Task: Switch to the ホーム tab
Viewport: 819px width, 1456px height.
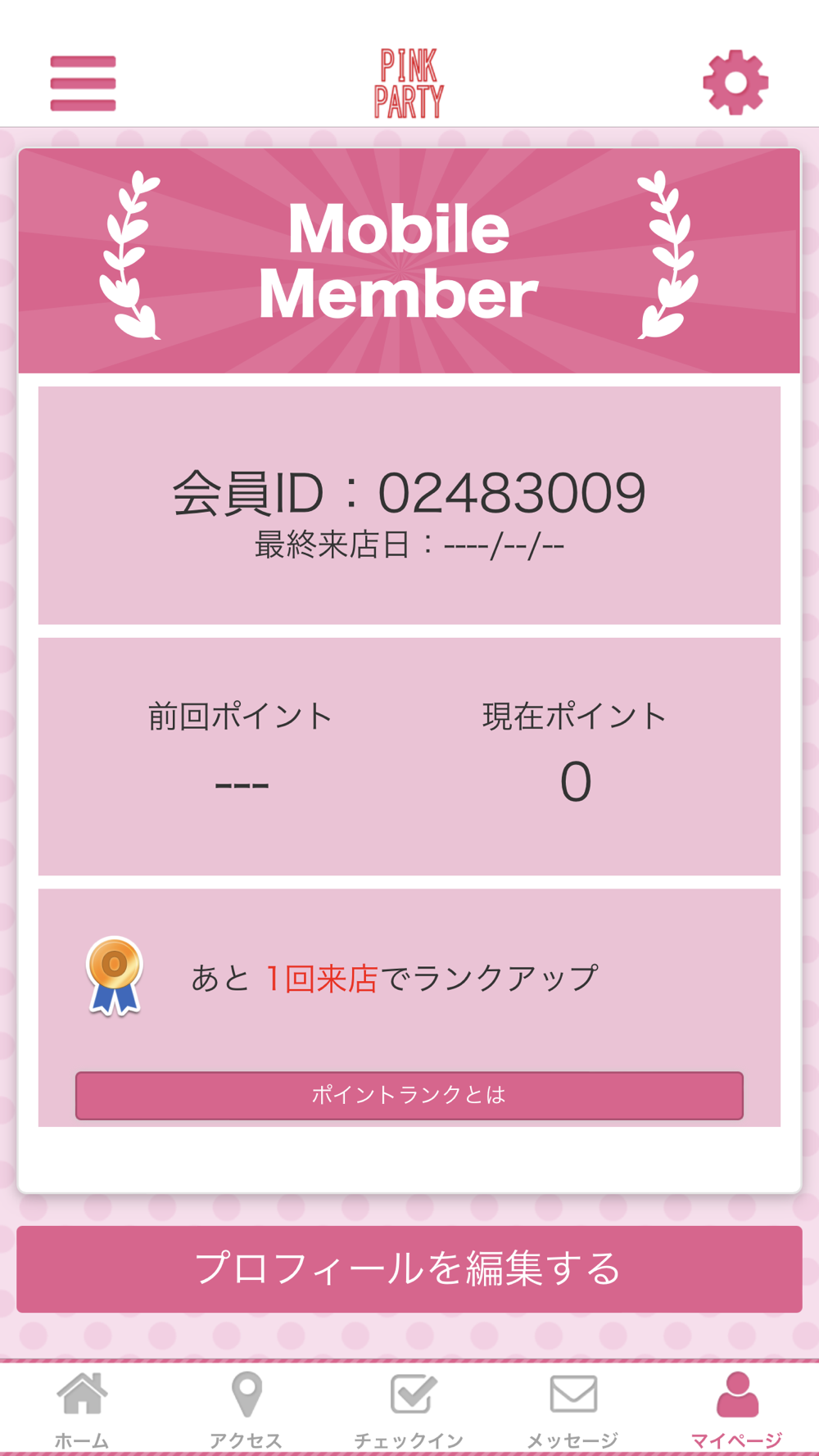Action: tap(82, 1407)
